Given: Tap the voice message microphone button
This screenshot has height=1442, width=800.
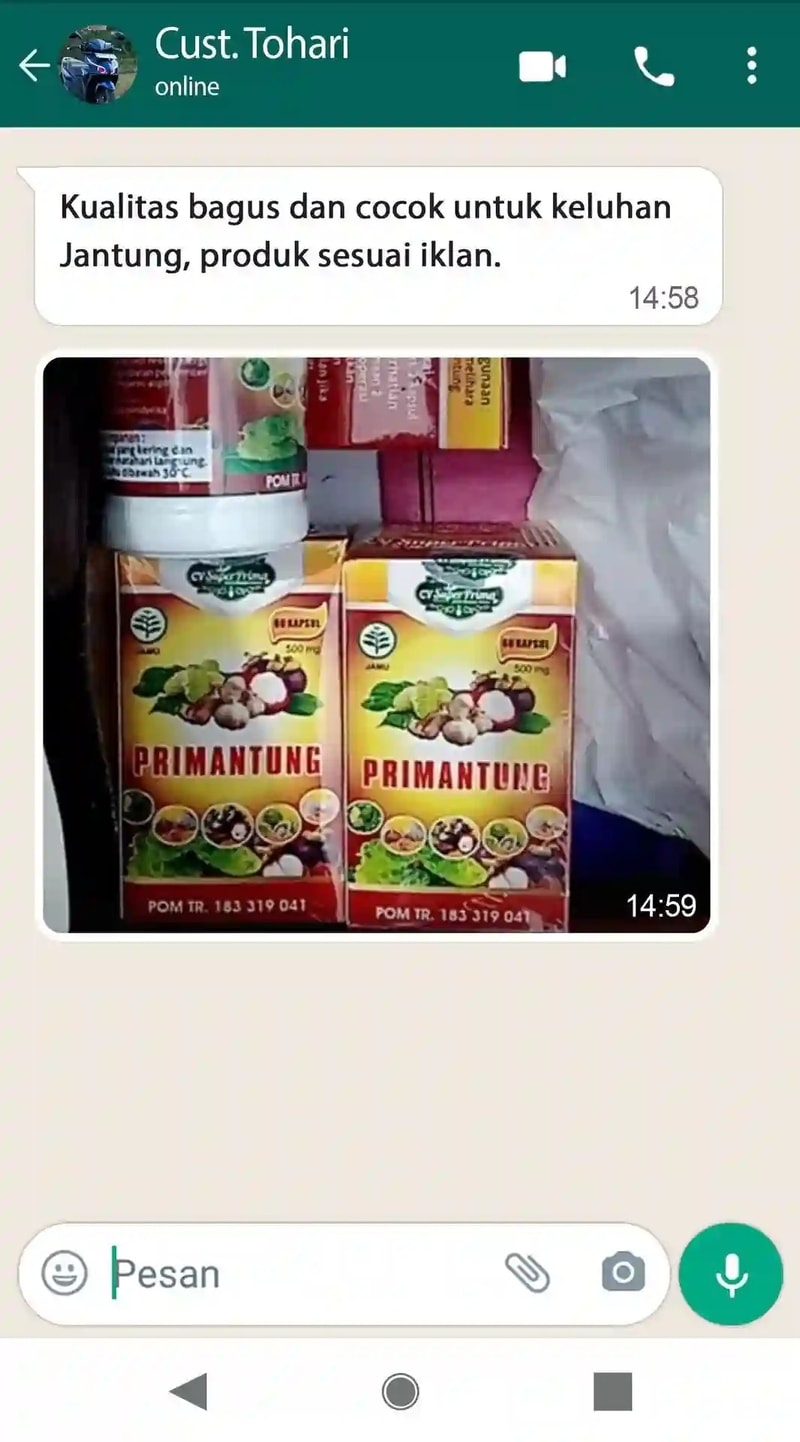Looking at the screenshot, I should point(731,1274).
